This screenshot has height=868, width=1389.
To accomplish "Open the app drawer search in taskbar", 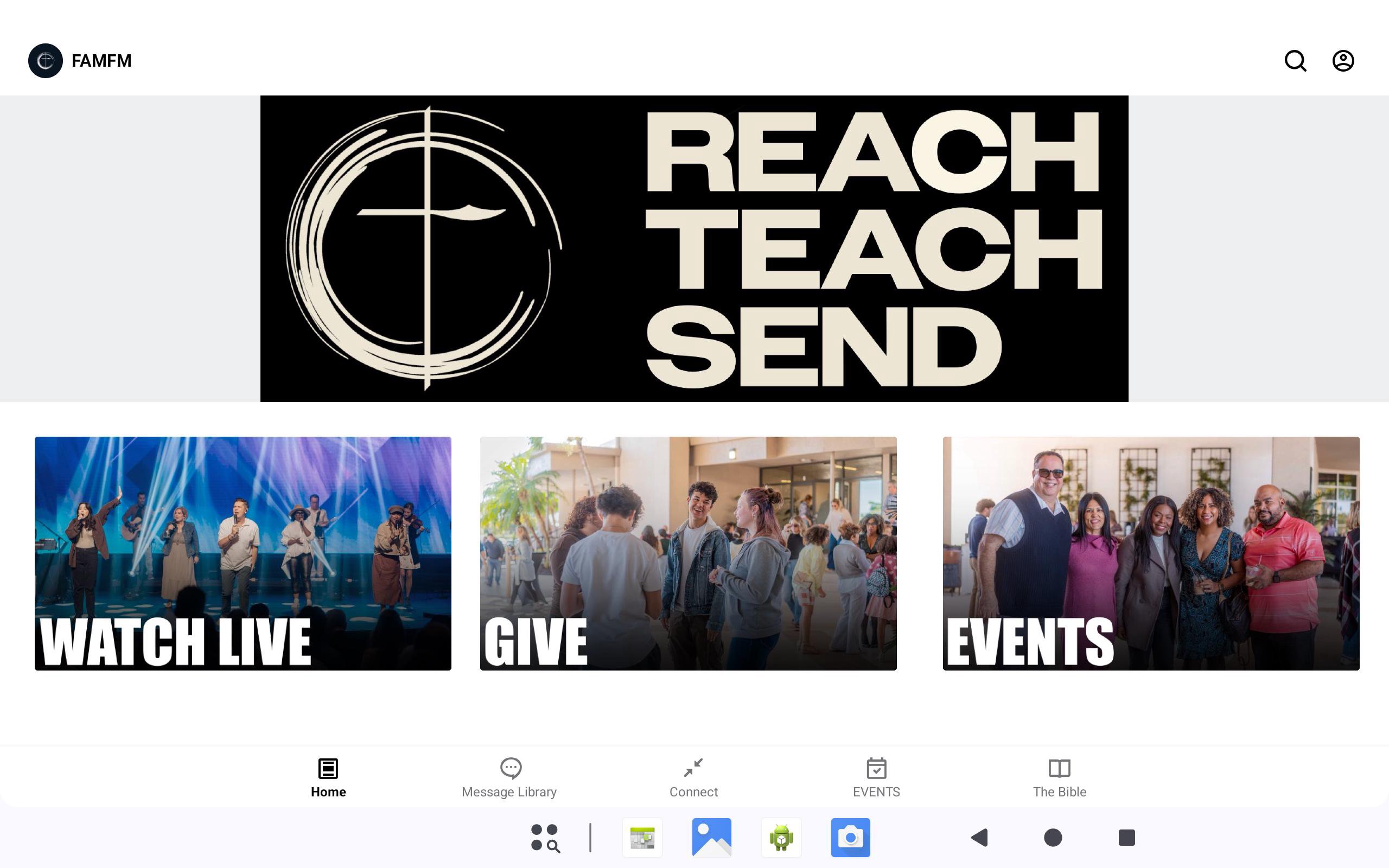I will [545, 838].
